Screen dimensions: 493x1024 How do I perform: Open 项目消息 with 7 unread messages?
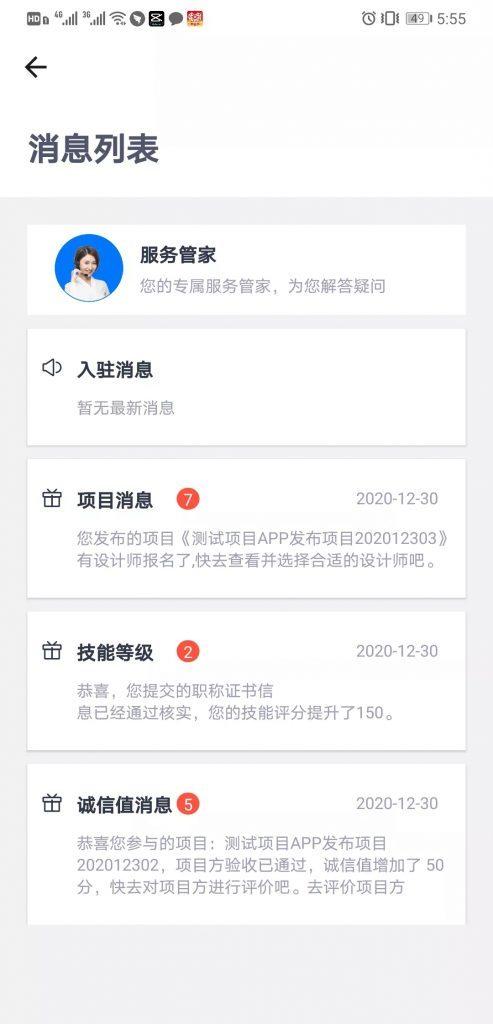(246, 528)
